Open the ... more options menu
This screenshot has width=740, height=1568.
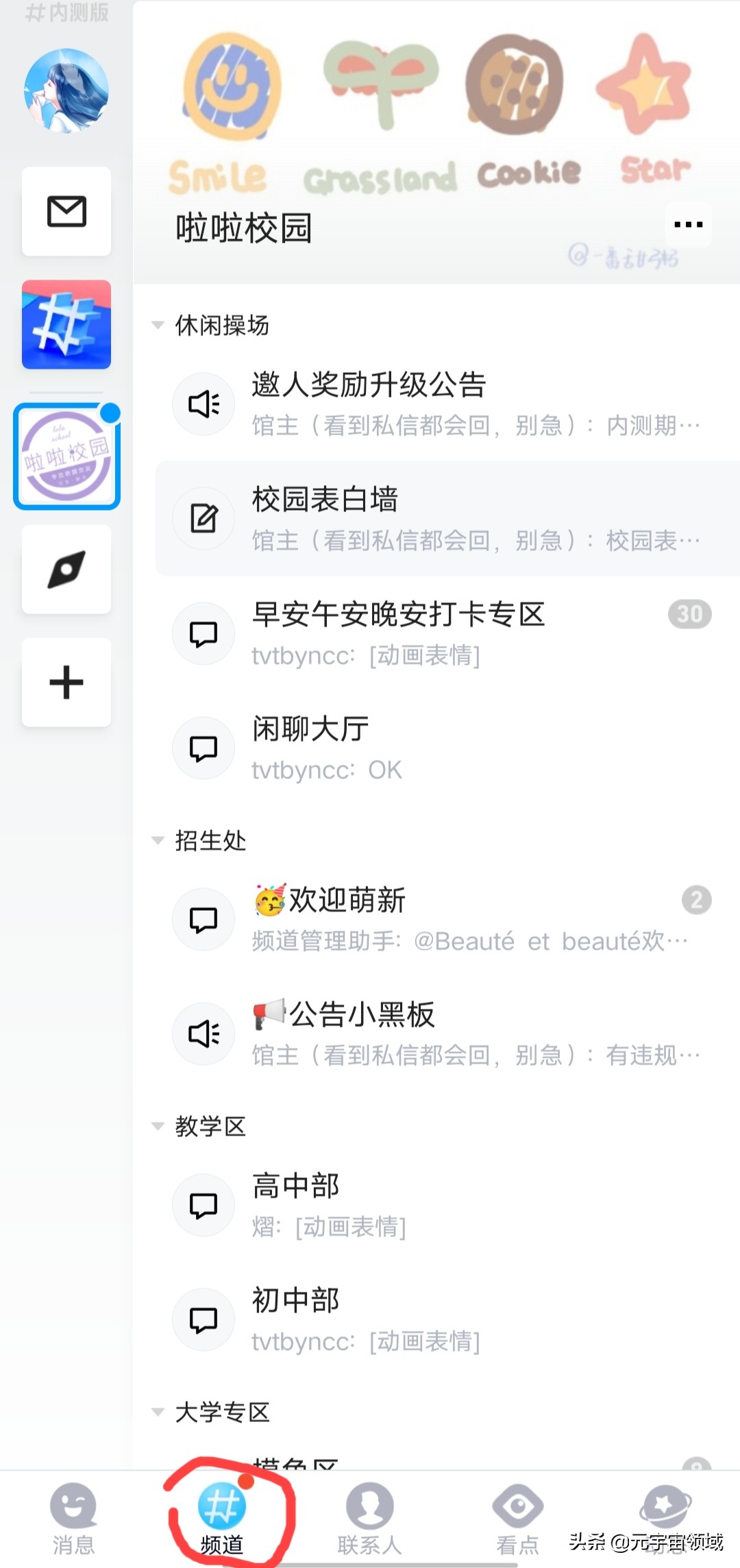coord(687,224)
